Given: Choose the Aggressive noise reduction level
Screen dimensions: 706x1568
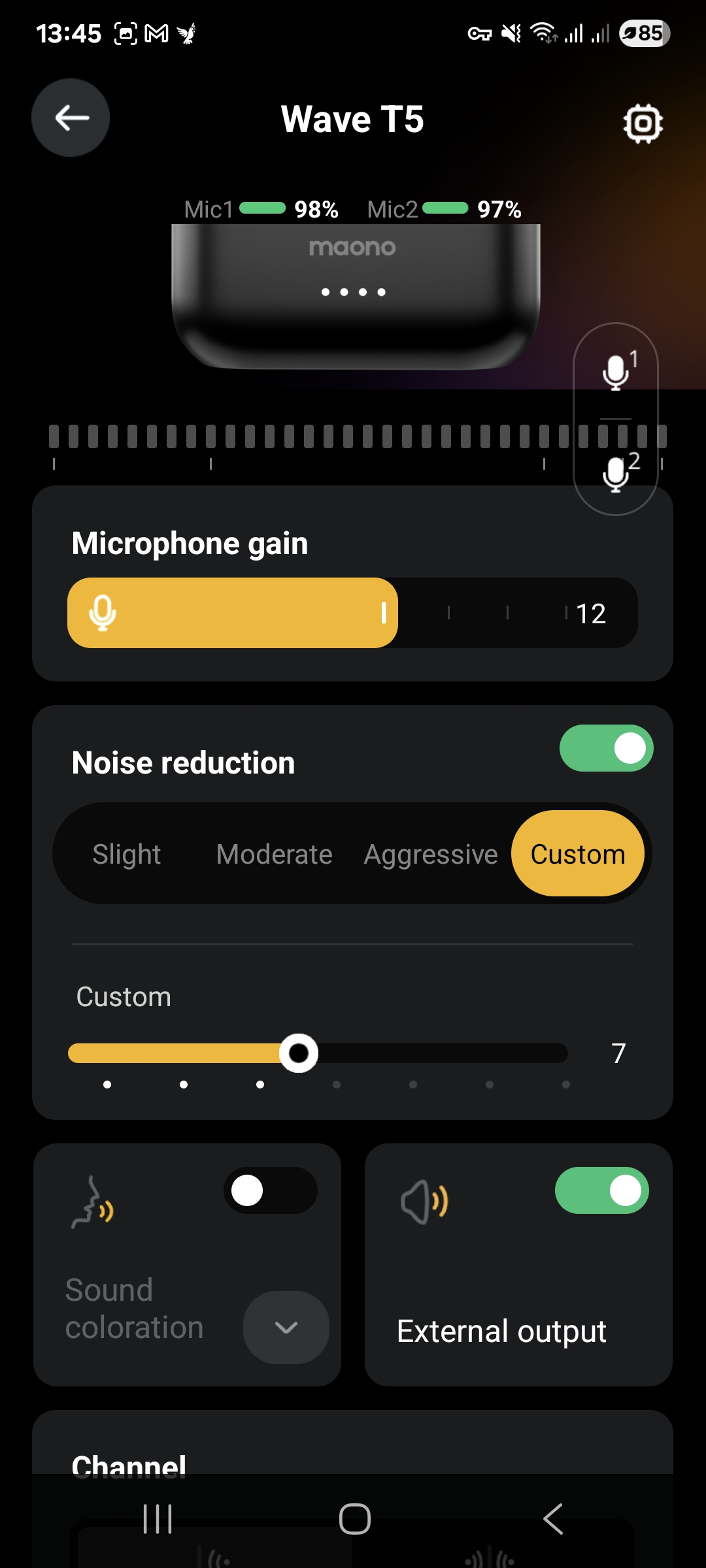Looking at the screenshot, I should click(430, 854).
